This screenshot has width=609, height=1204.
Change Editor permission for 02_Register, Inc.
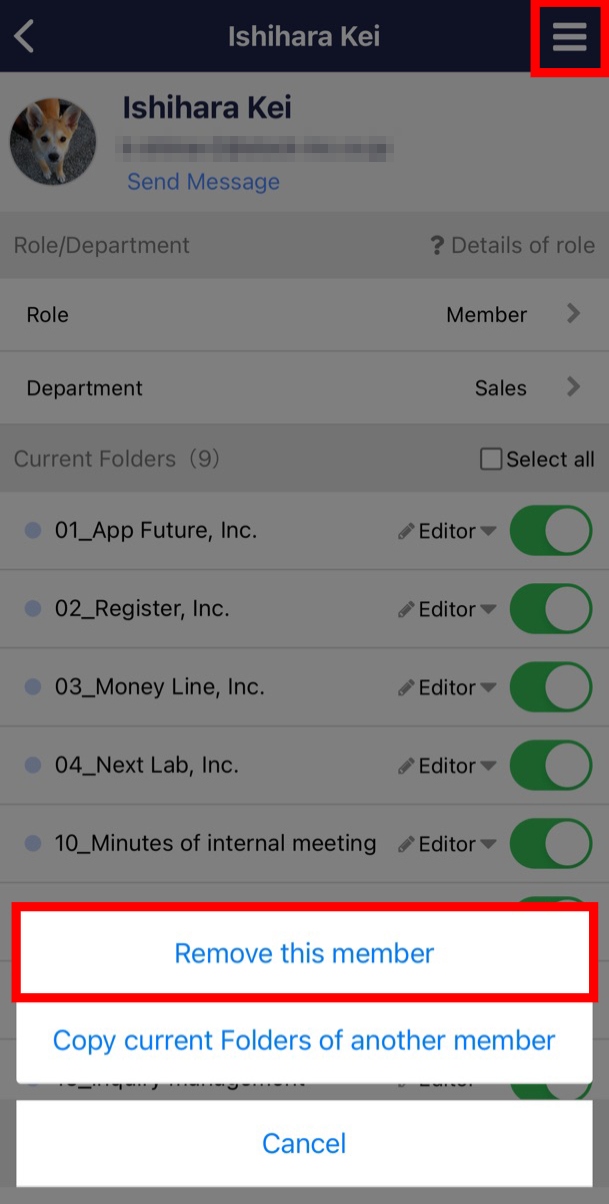(447, 609)
